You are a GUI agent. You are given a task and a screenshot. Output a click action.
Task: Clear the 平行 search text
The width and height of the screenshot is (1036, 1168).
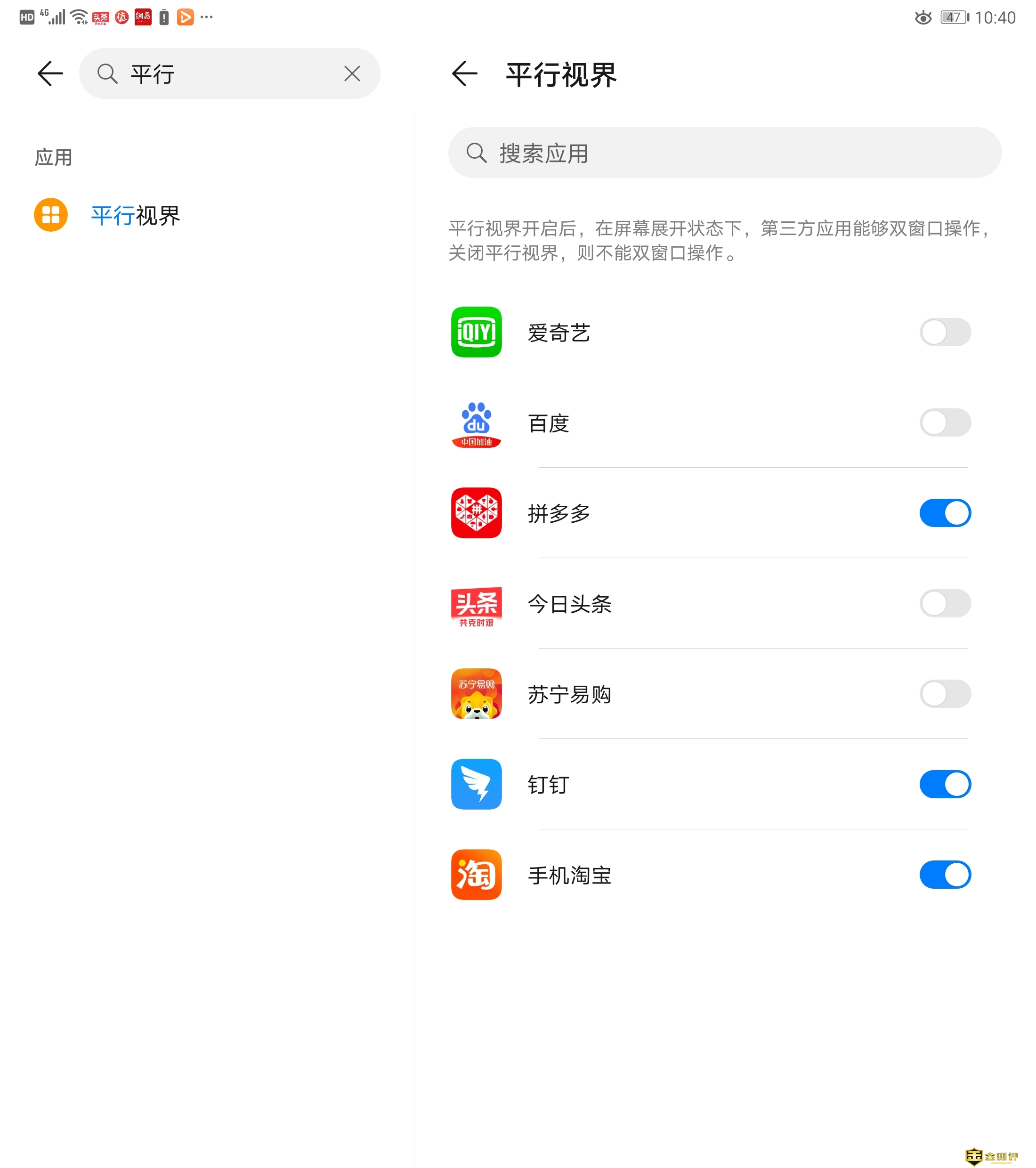(352, 74)
